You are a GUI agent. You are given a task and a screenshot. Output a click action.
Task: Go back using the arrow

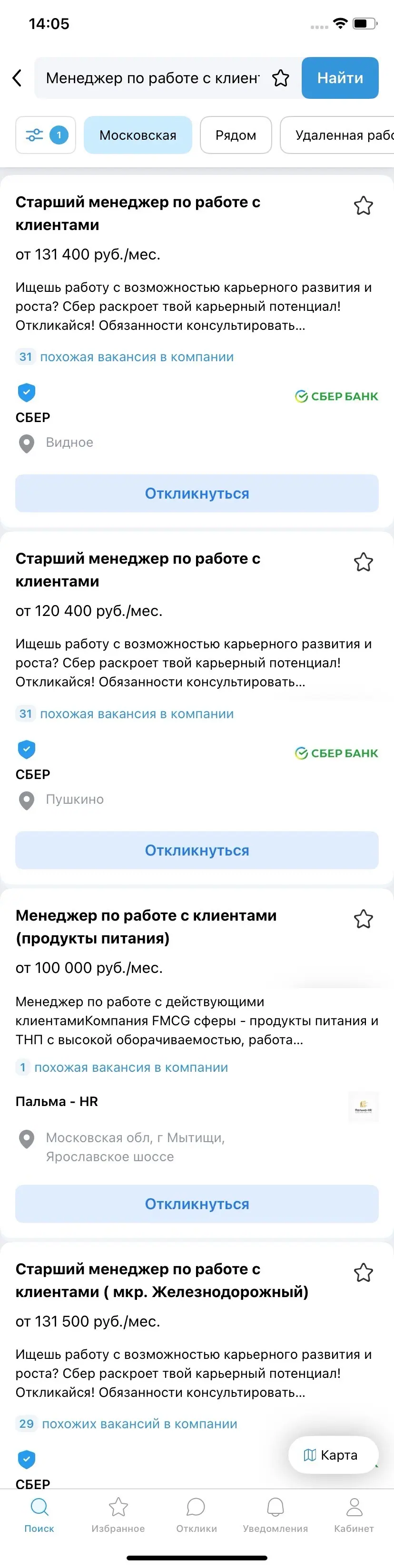tap(17, 78)
